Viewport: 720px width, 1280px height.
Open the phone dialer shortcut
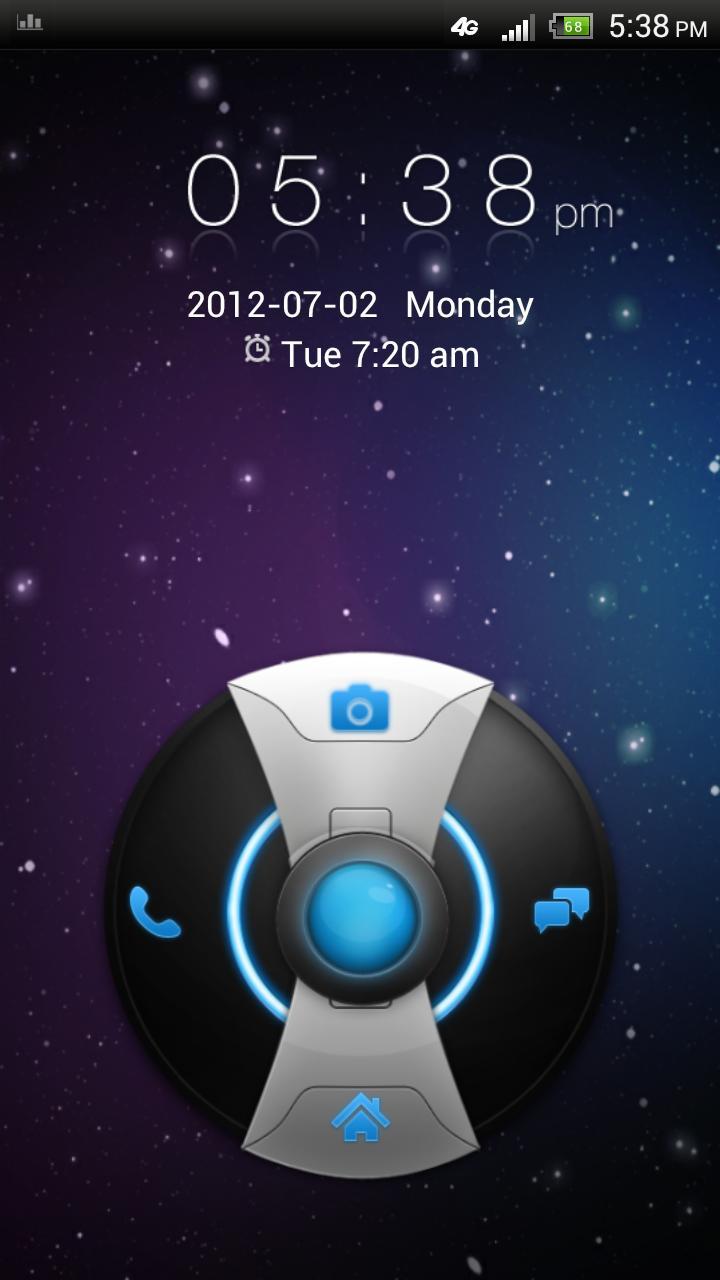154,913
